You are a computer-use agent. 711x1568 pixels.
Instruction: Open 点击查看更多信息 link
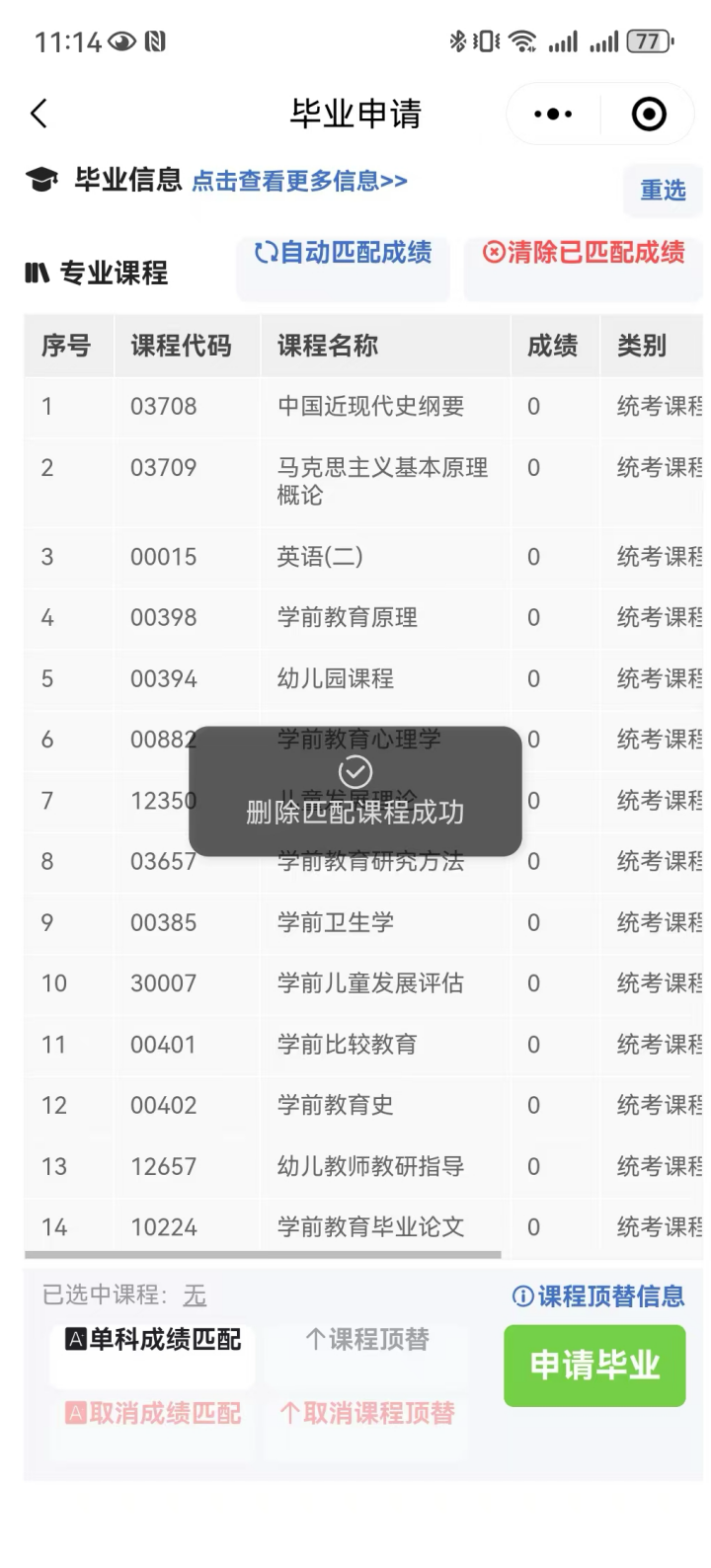point(299,182)
